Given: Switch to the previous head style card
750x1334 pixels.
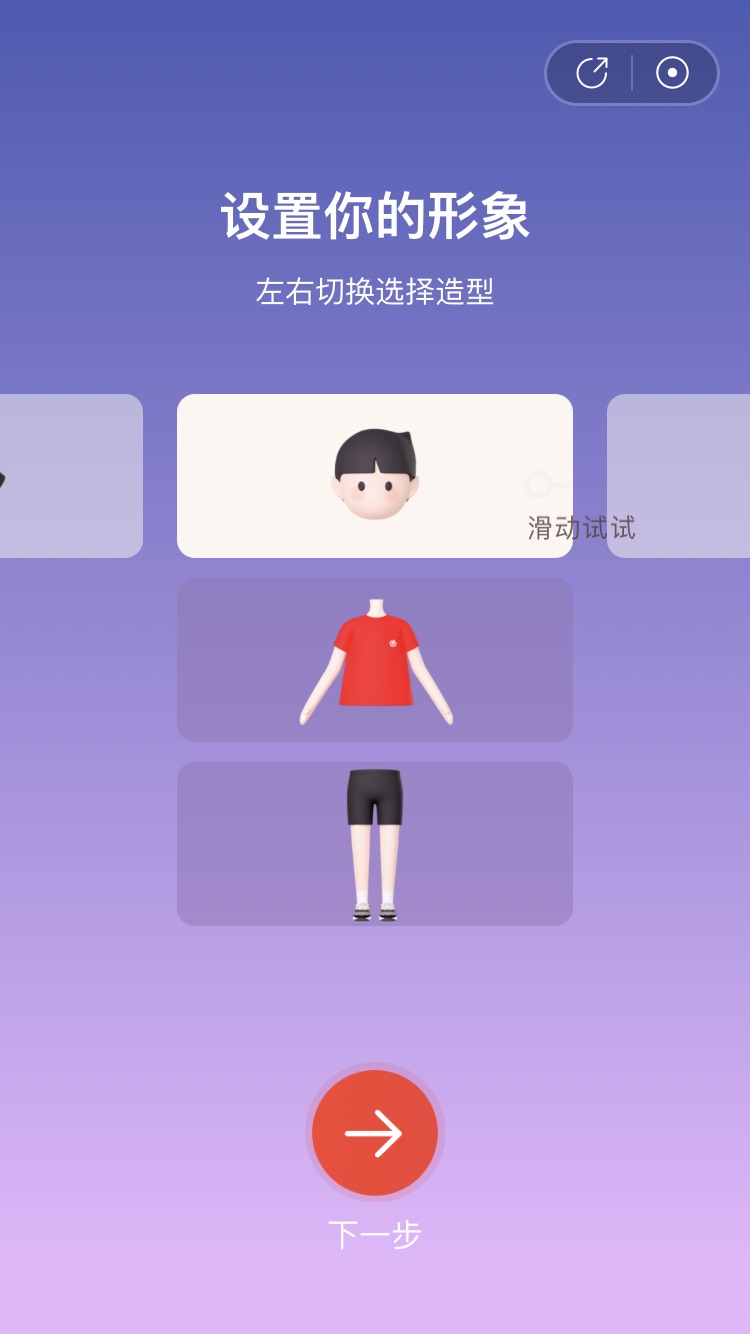Looking at the screenshot, I should tap(71, 476).
